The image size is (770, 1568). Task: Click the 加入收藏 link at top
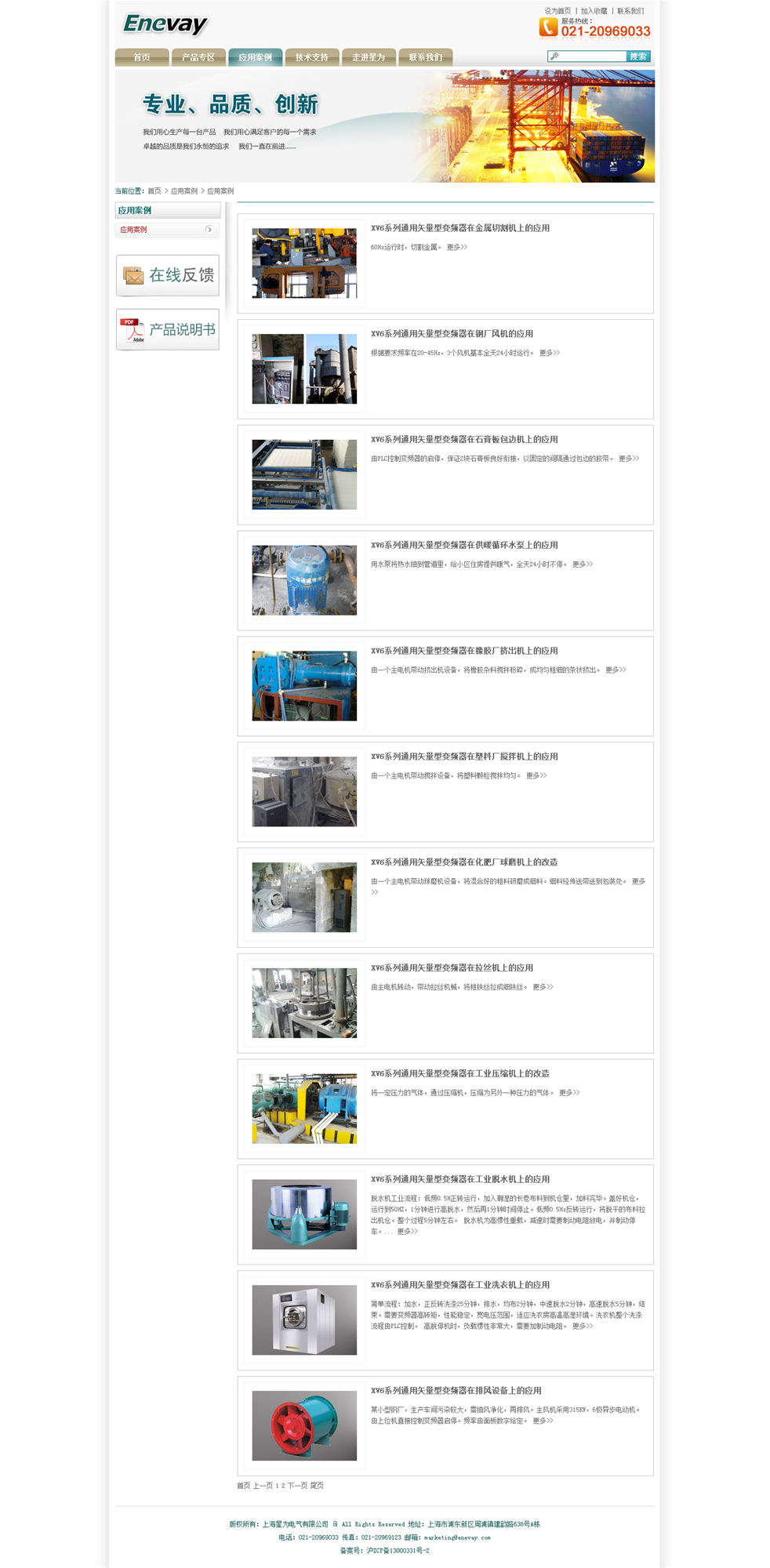(x=594, y=11)
